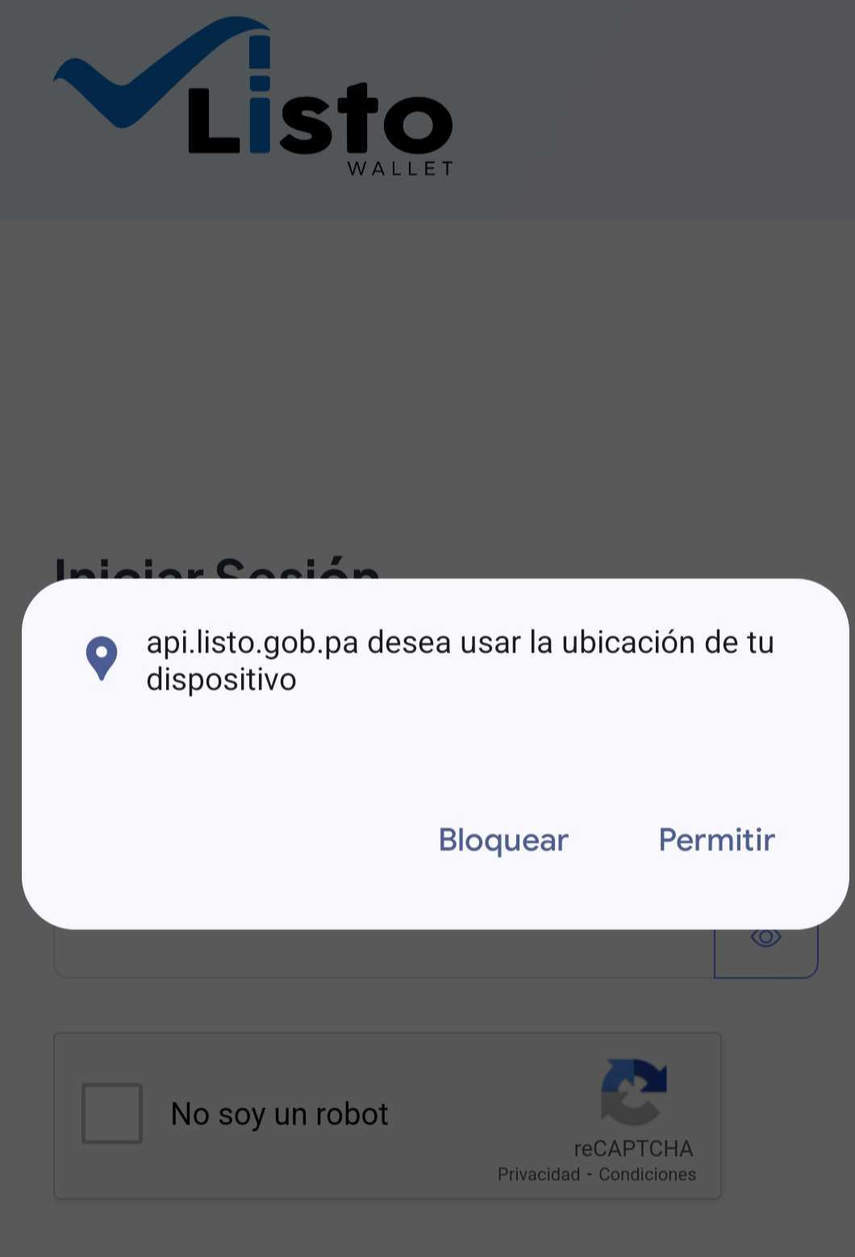Open reCAPTCHA Privacidad link
This screenshot has width=855, height=1257.
click(538, 1174)
